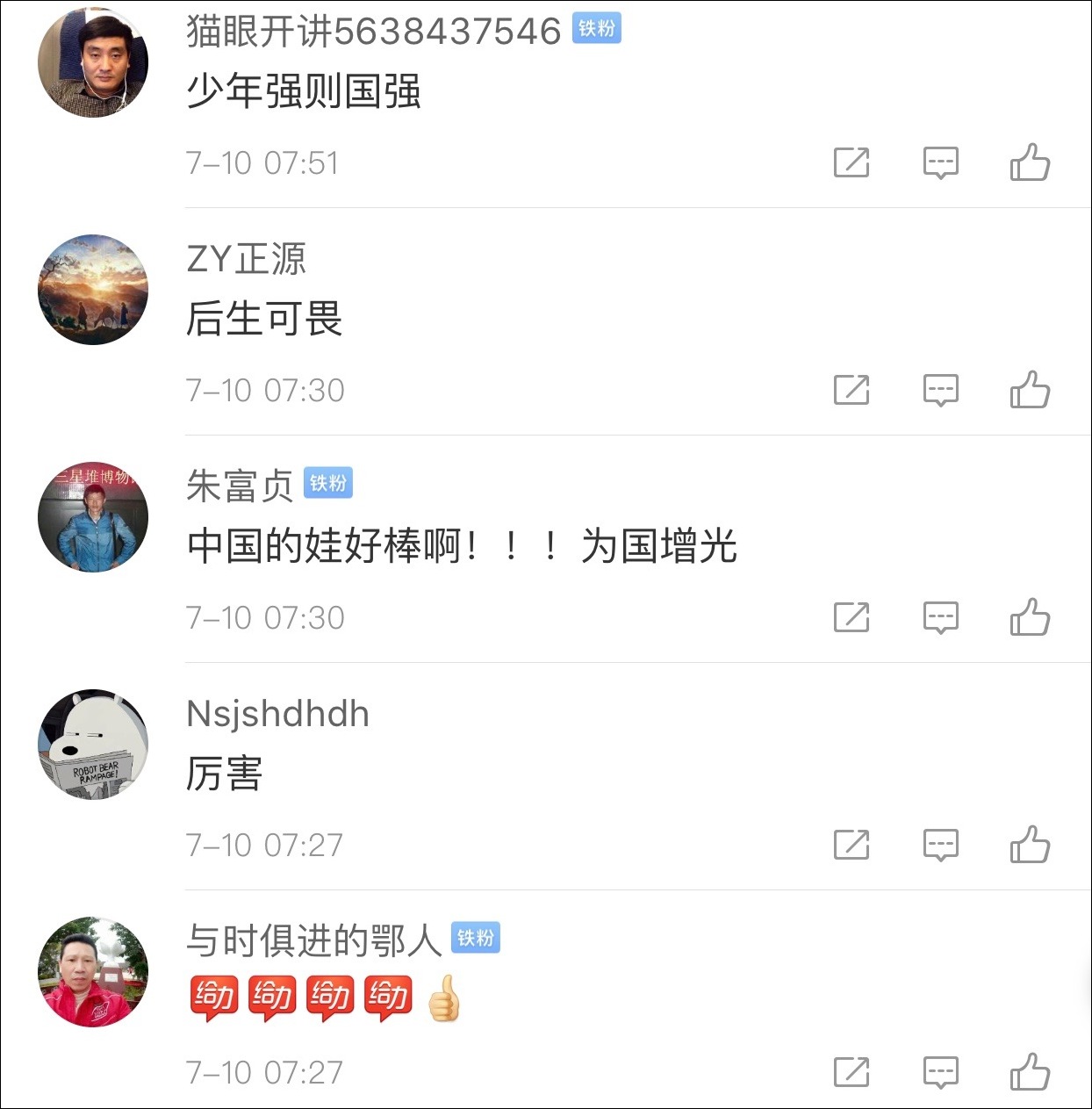Like the comment by 猫眼开讲5638437546
The image size is (1092, 1109).
pos(1030,162)
